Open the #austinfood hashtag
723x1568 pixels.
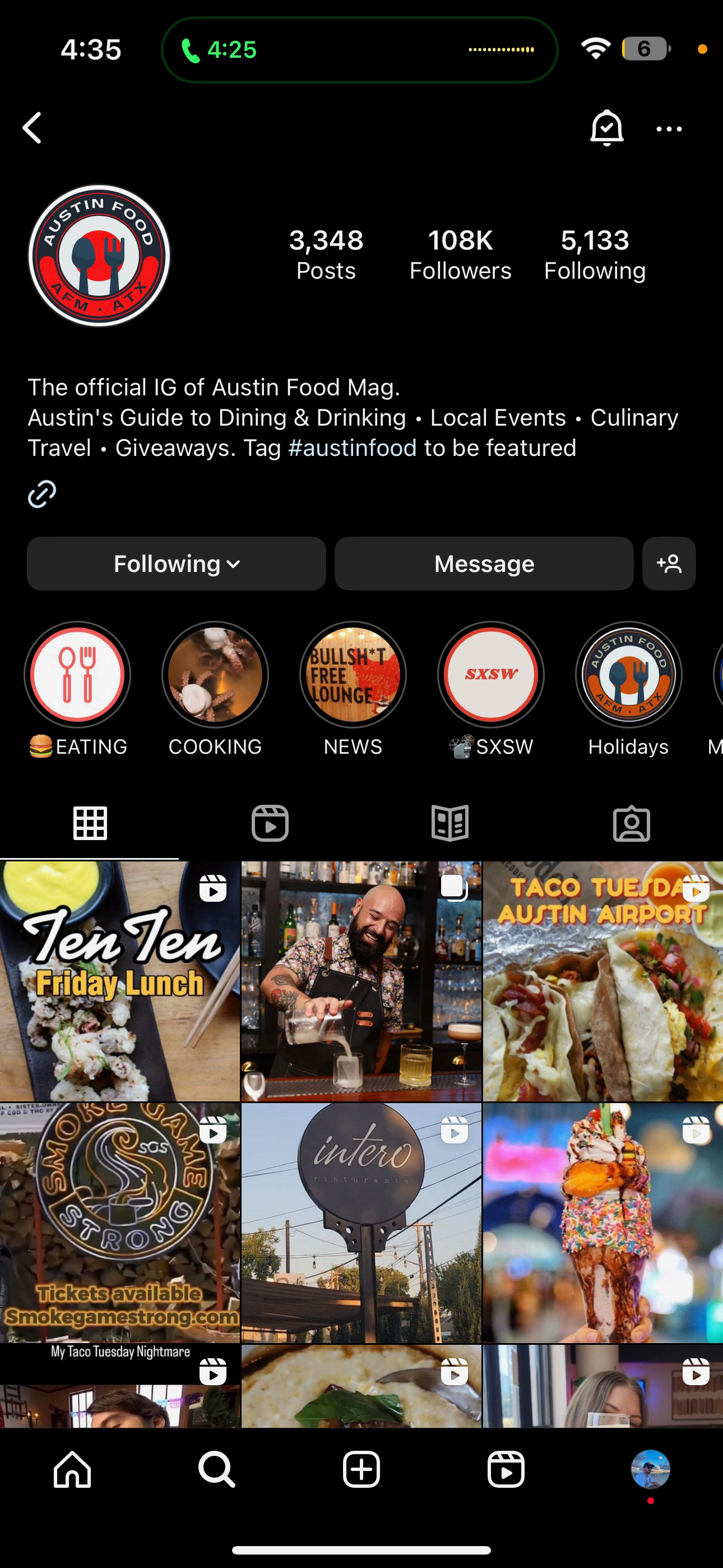pos(352,448)
